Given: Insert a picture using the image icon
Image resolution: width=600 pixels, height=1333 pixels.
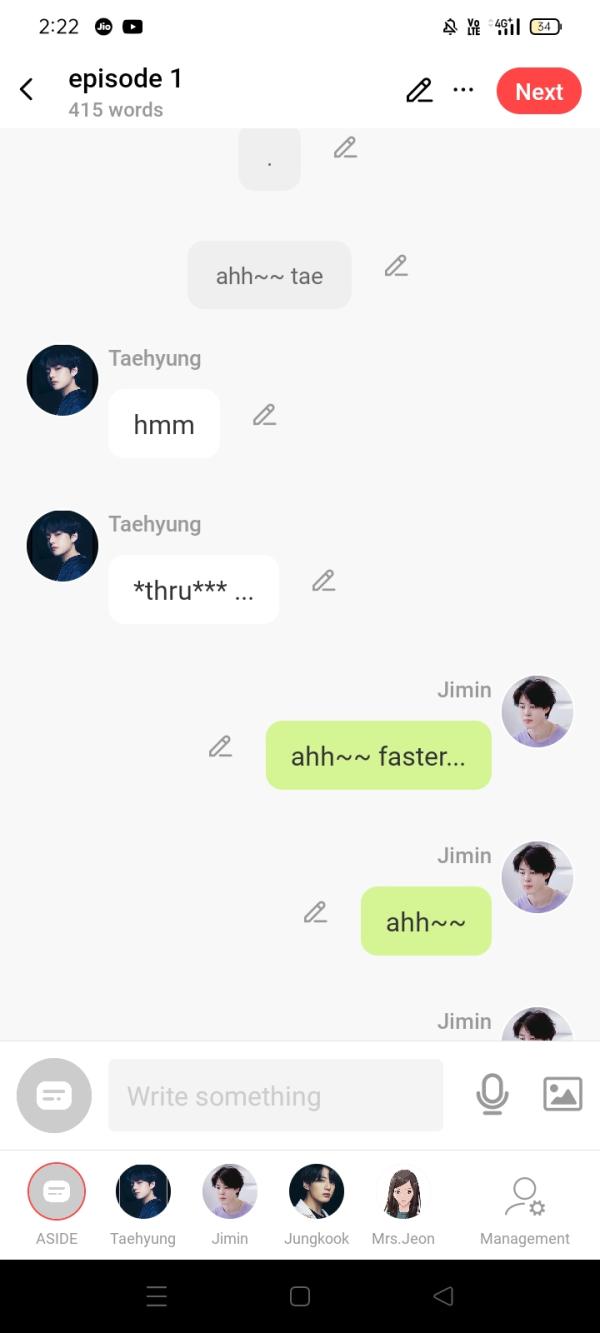Looking at the screenshot, I should tap(562, 1094).
